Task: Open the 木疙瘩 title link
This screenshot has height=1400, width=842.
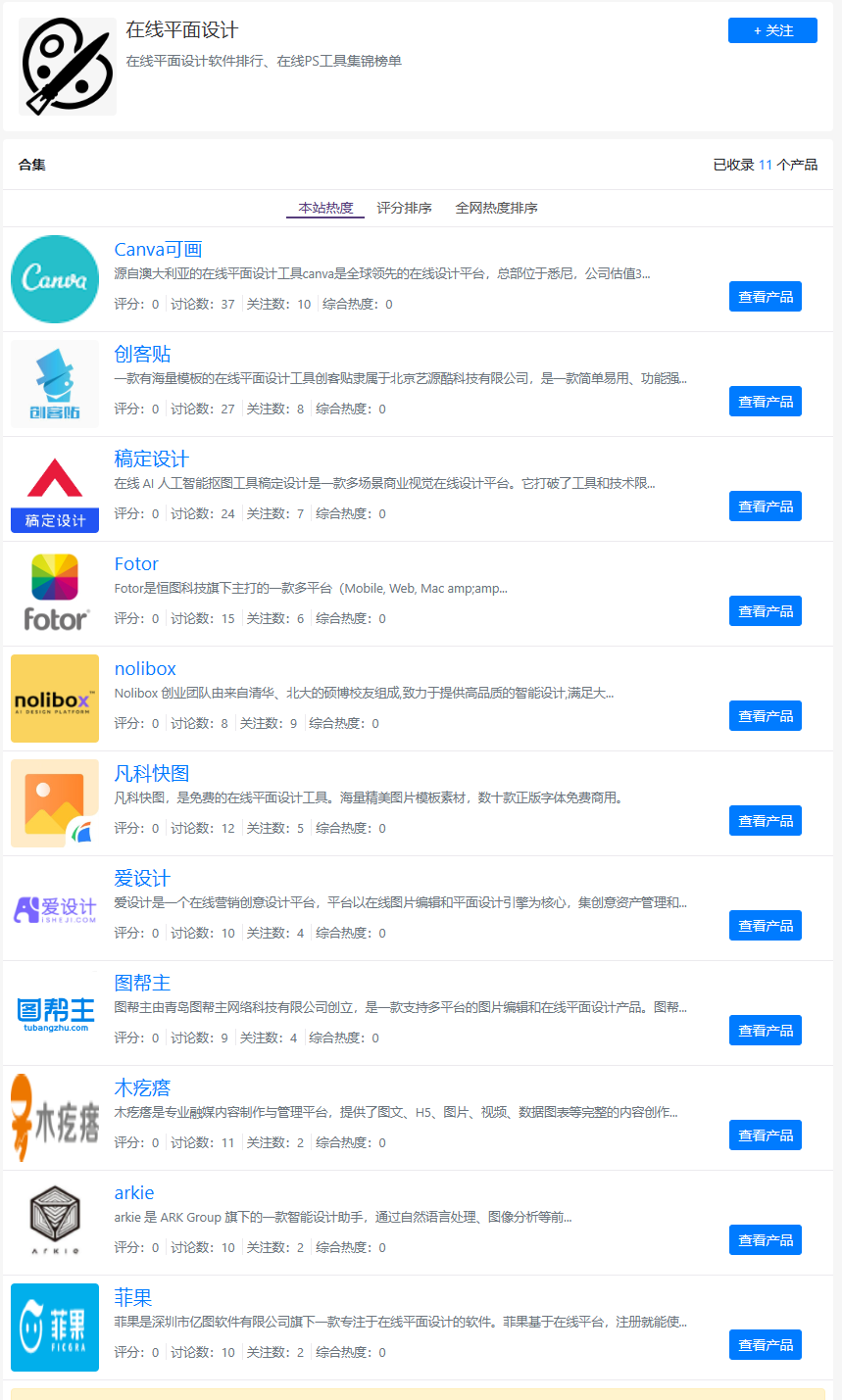Action: pyautogui.click(x=142, y=1087)
